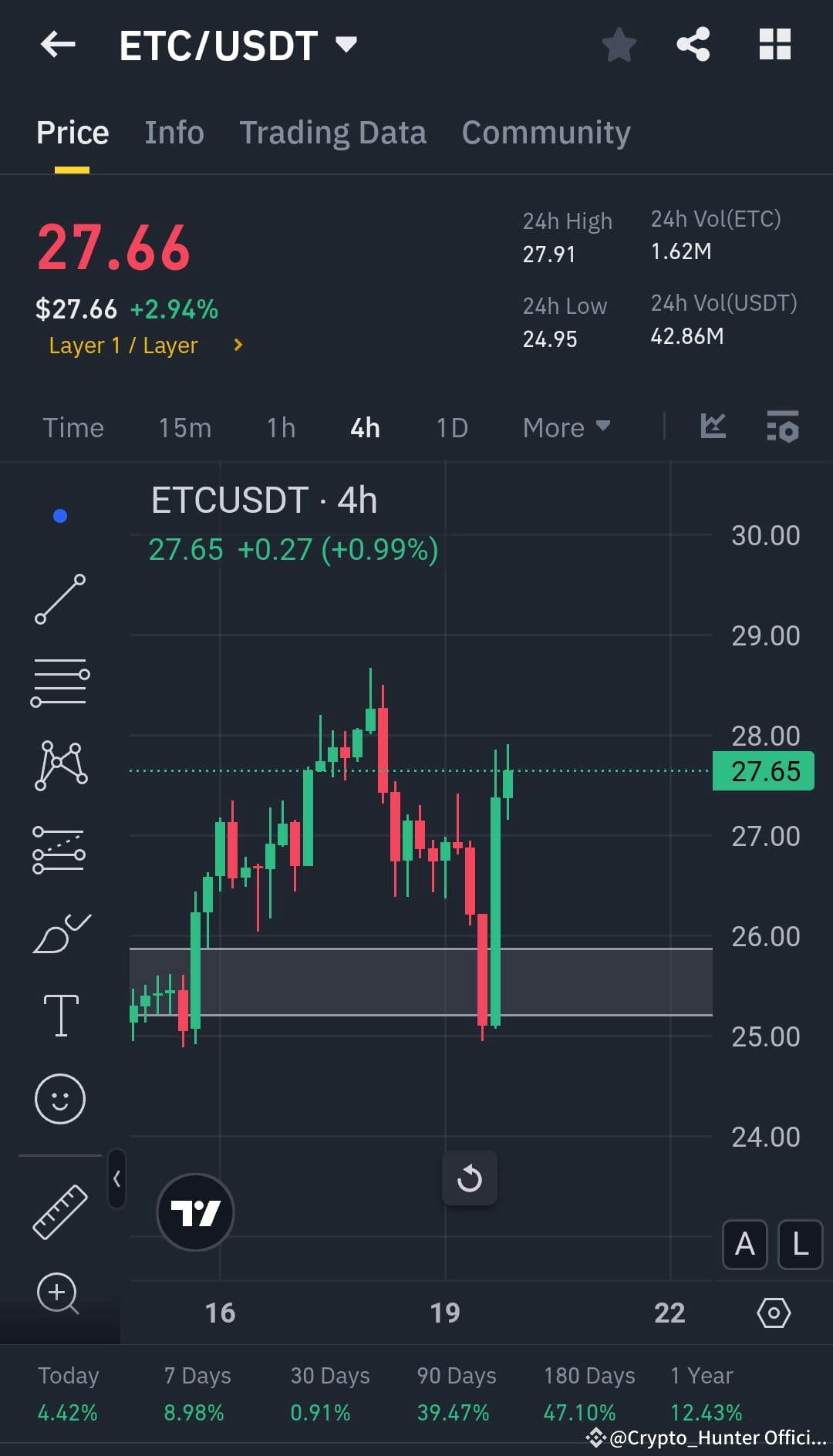Switch to the 1D timeframe
Viewport: 833px width, 1456px height.
(x=451, y=426)
